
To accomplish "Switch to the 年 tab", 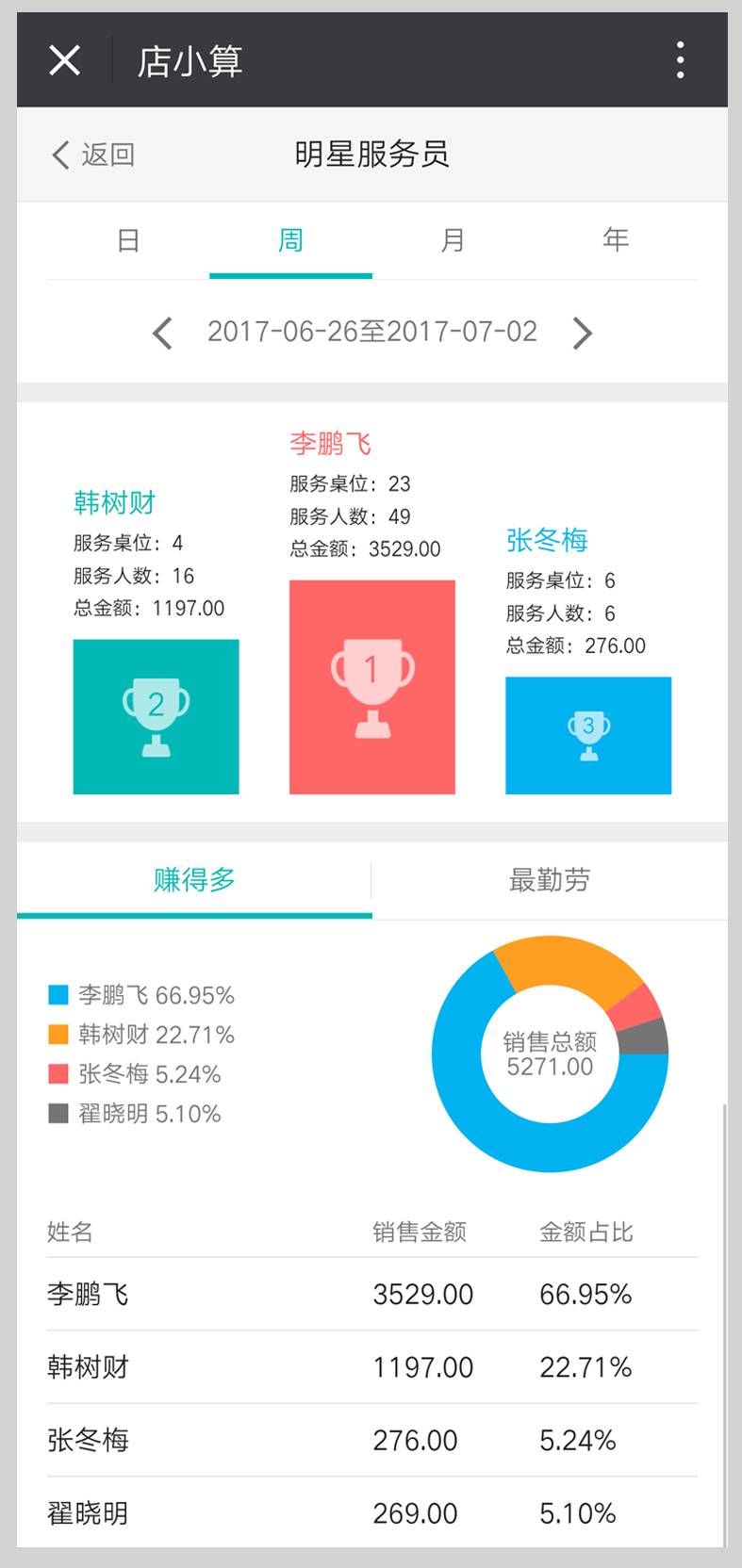I will coord(616,241).
